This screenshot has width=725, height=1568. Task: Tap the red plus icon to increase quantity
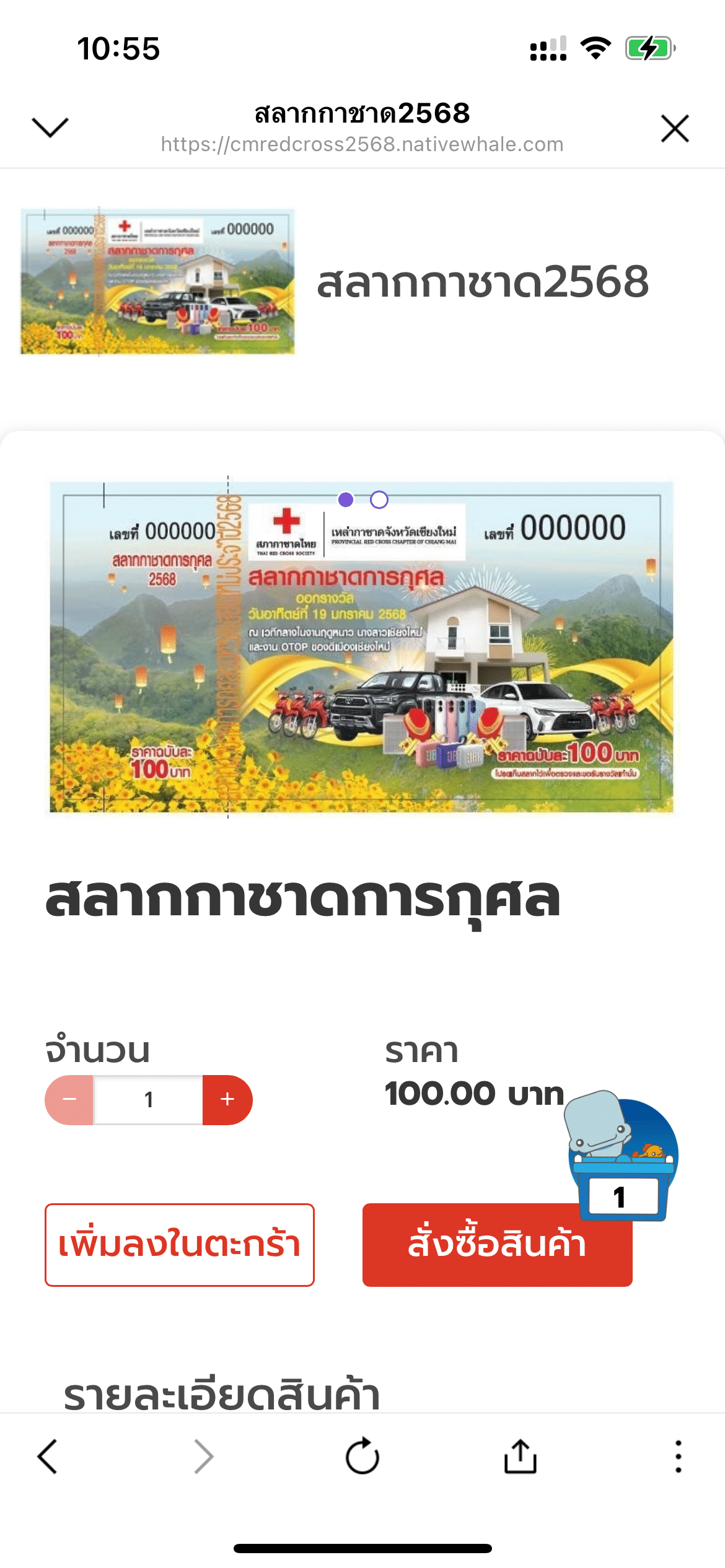coord(227,1099)
